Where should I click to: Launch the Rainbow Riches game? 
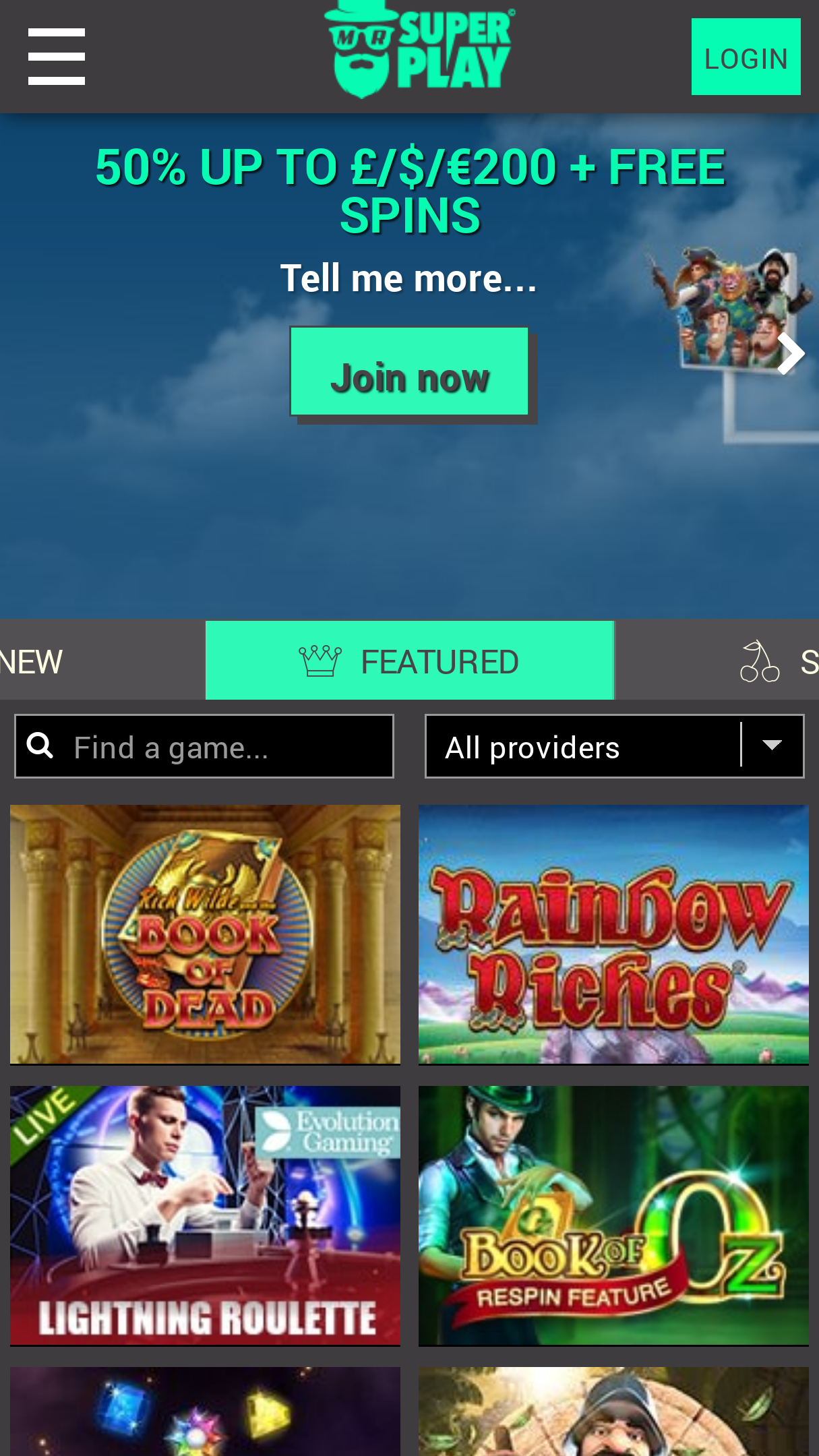(613, 934)
